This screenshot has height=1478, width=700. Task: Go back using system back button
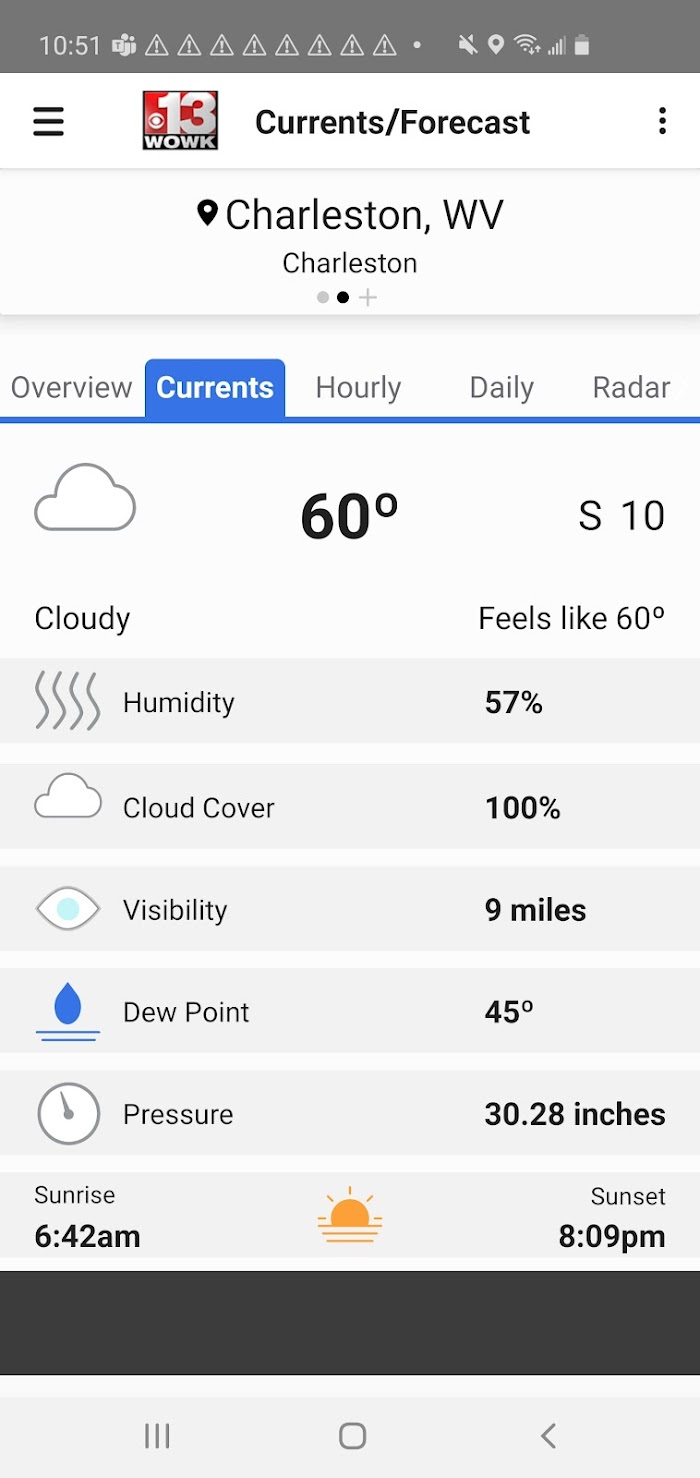coord(548,1436)
